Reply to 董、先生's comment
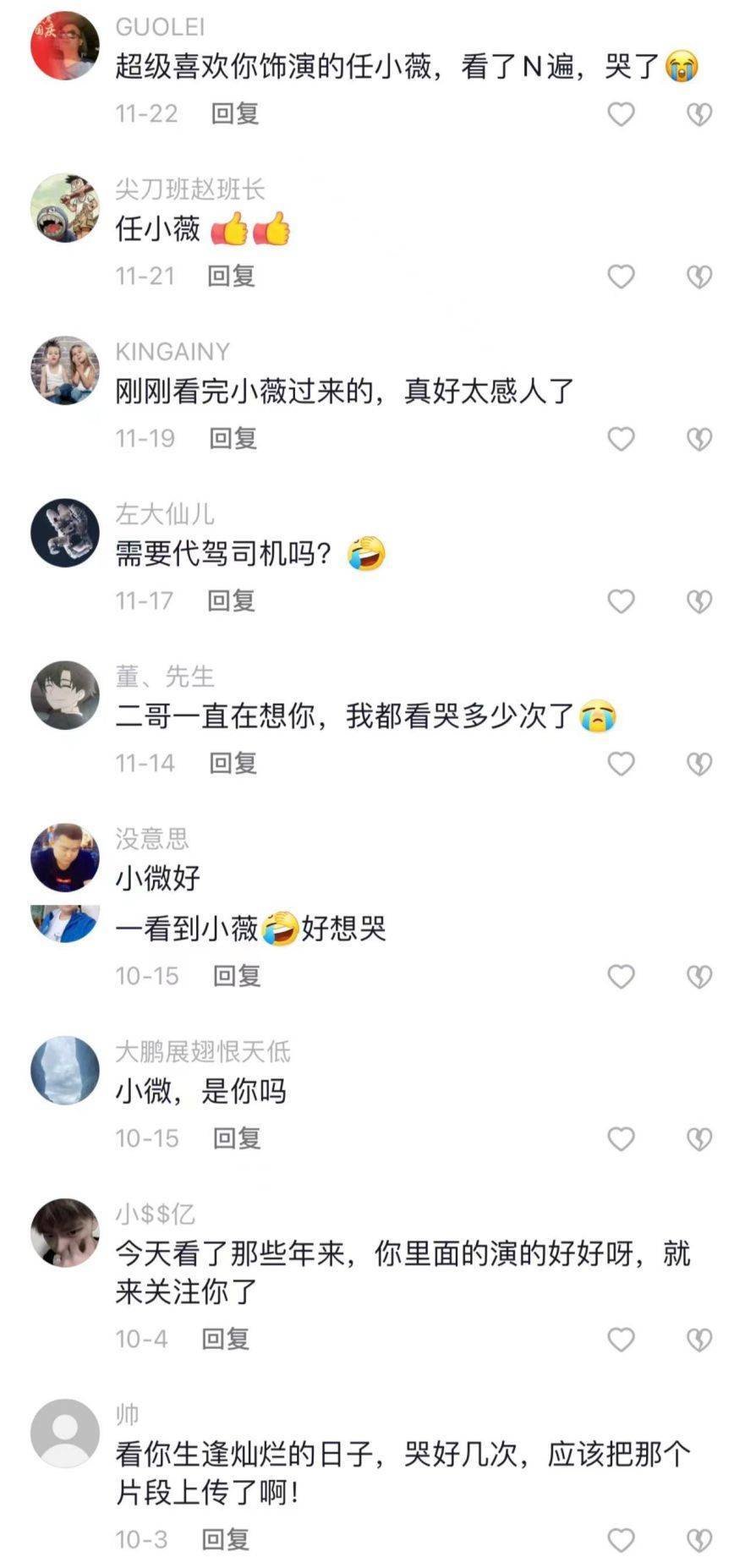 (x=233, y=763)
